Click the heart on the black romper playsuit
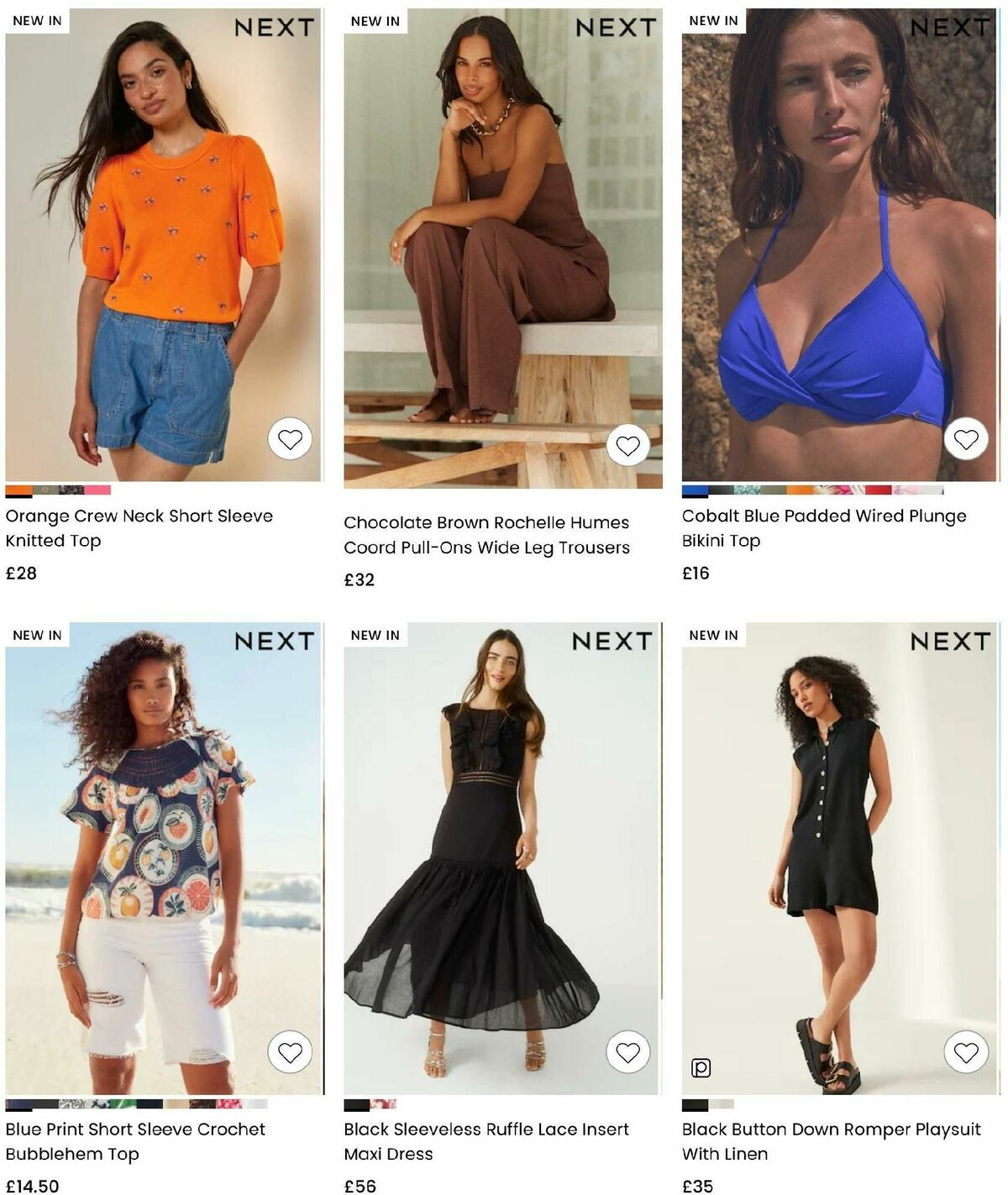Image resolution: width=1008 pixels, height=1195 pixels. [964, 1051]
